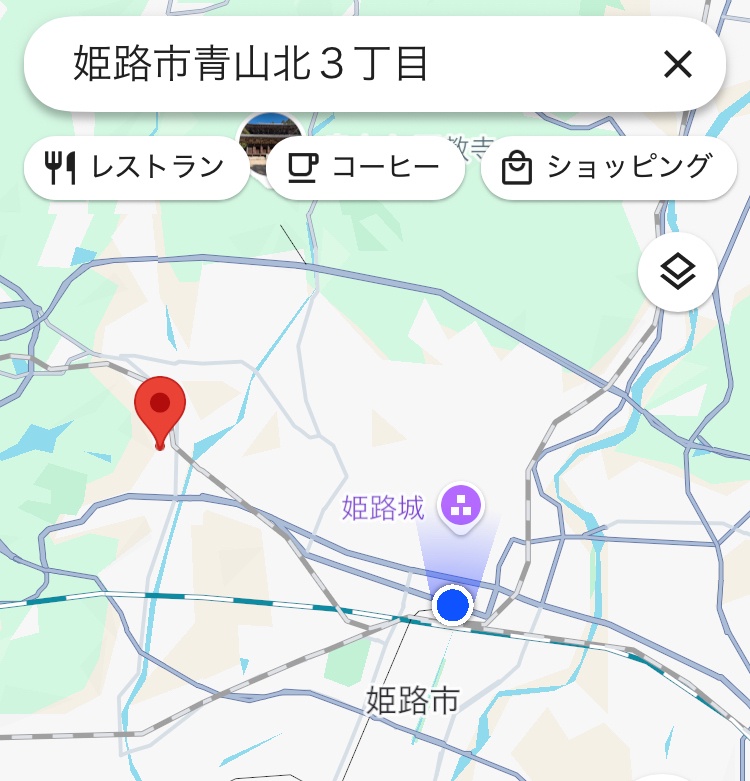Open the 姫路城 place marker
This screenshot has height=781, width=750.
click(460, 505)
